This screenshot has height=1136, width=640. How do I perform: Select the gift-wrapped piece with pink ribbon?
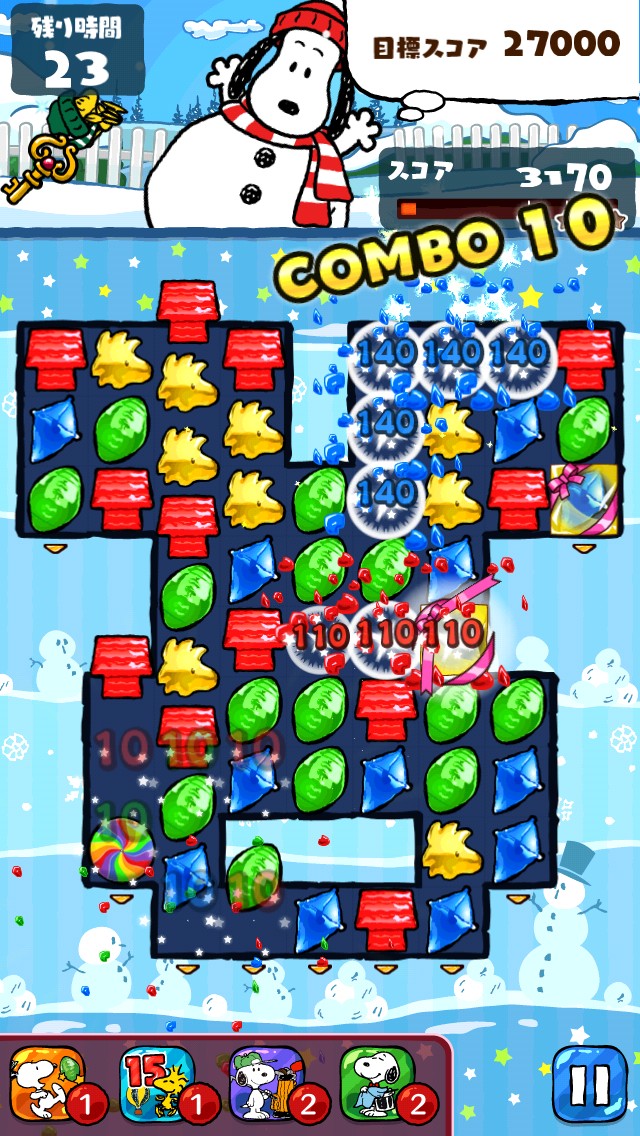tap(584, 497)
